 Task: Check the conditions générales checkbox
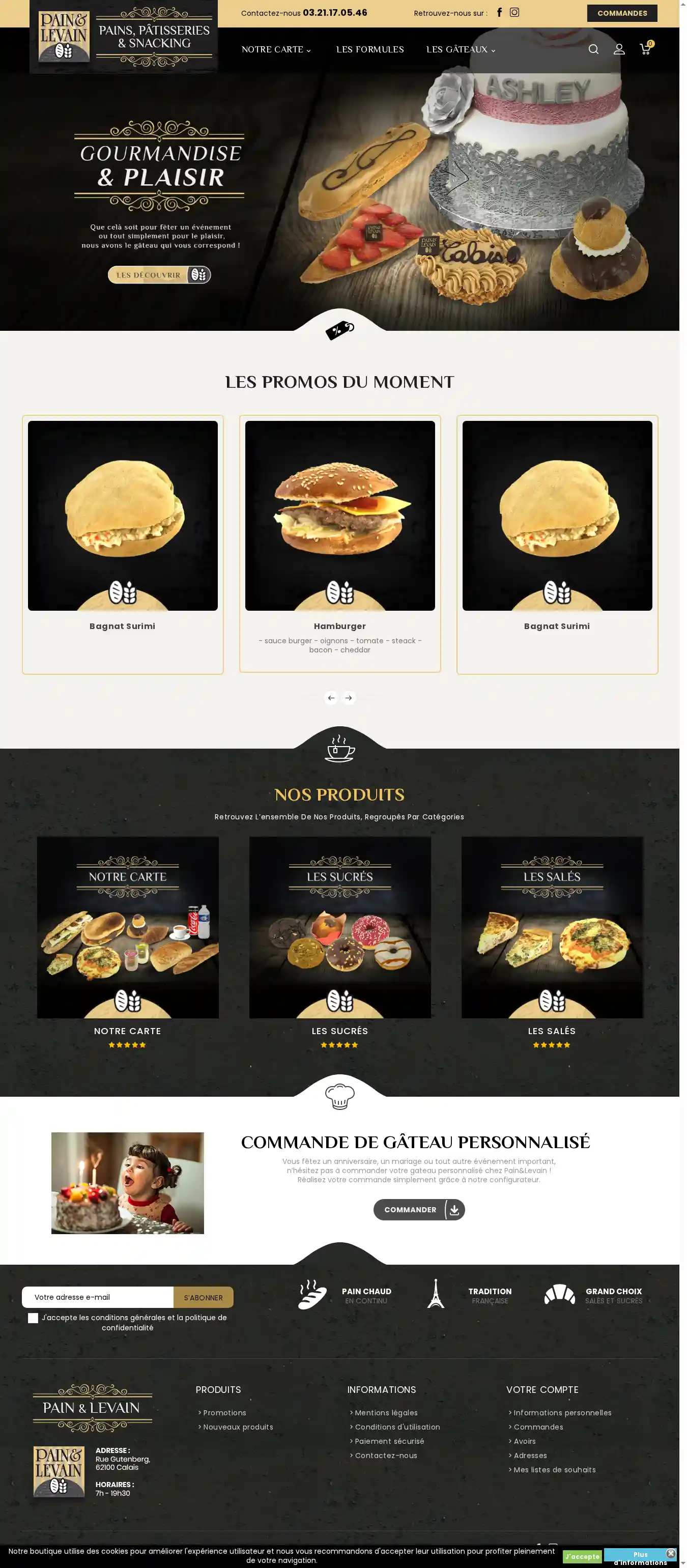(x=34, y=1318)
